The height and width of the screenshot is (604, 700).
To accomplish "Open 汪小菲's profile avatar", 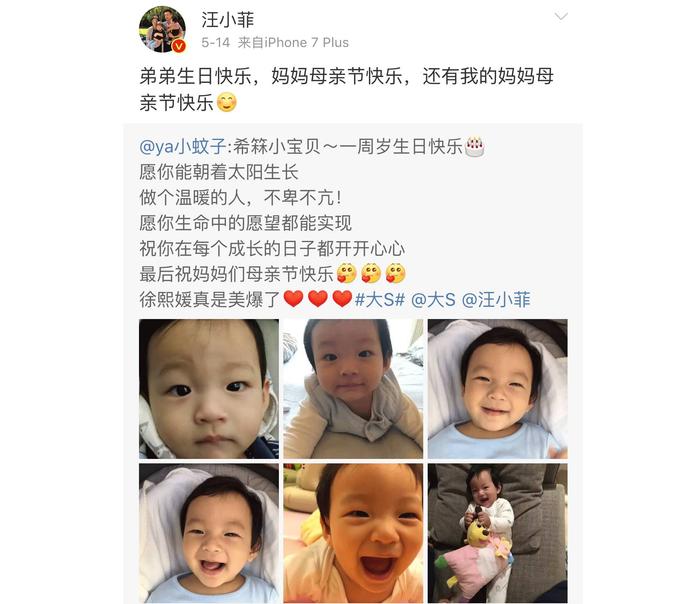I will tap(161, 29).
